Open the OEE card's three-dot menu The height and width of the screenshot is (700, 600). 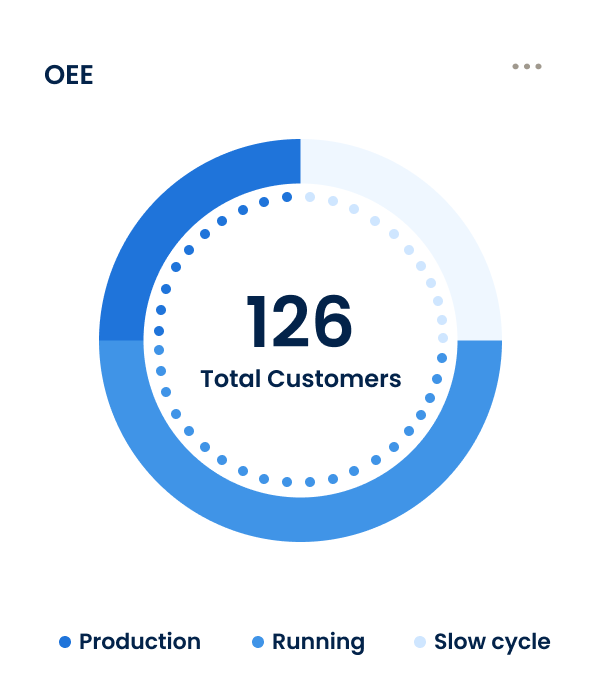coord(527,67)
